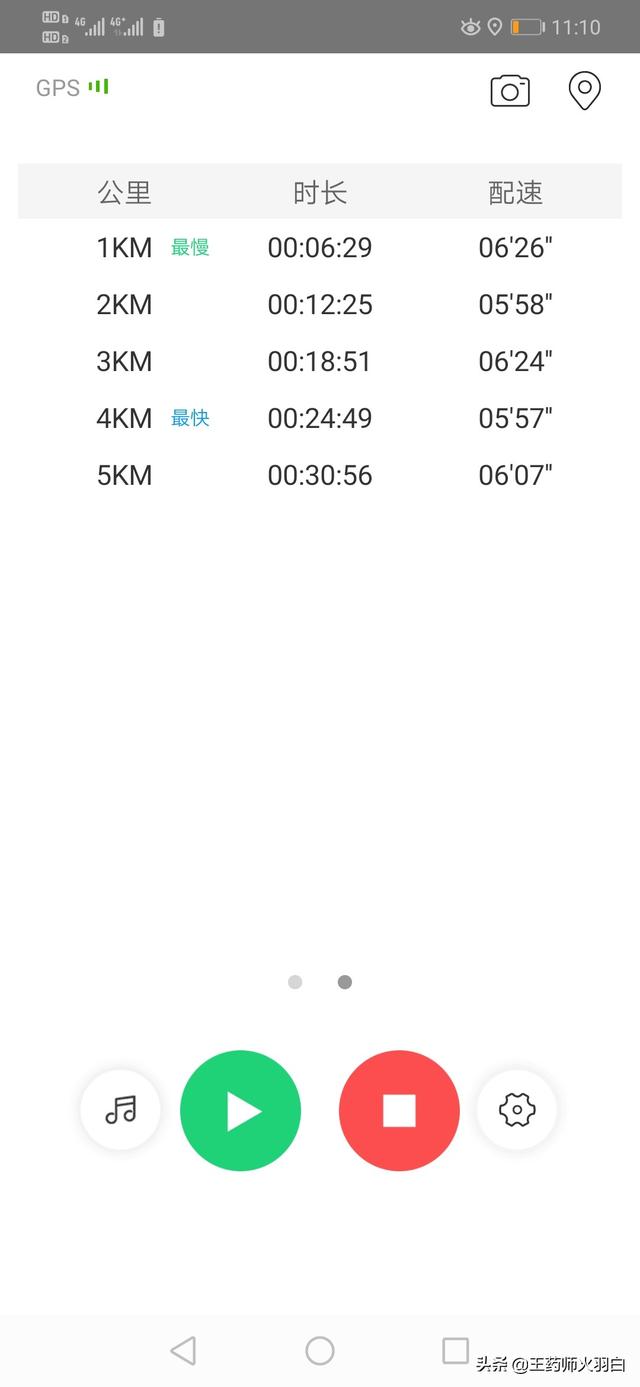
Task: Open the map location view
Action: (584, 91)
